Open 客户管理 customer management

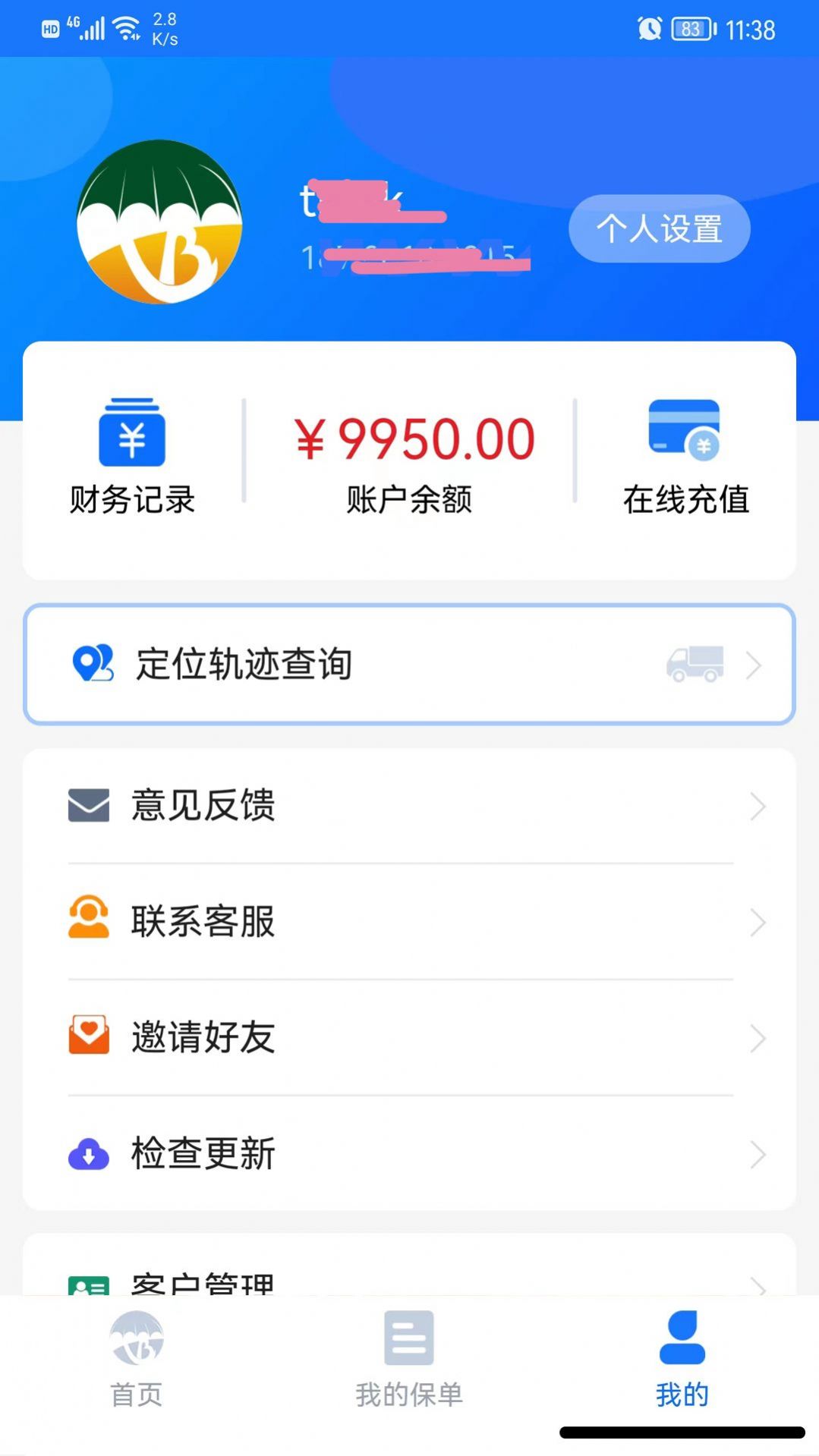[409, 1281]
